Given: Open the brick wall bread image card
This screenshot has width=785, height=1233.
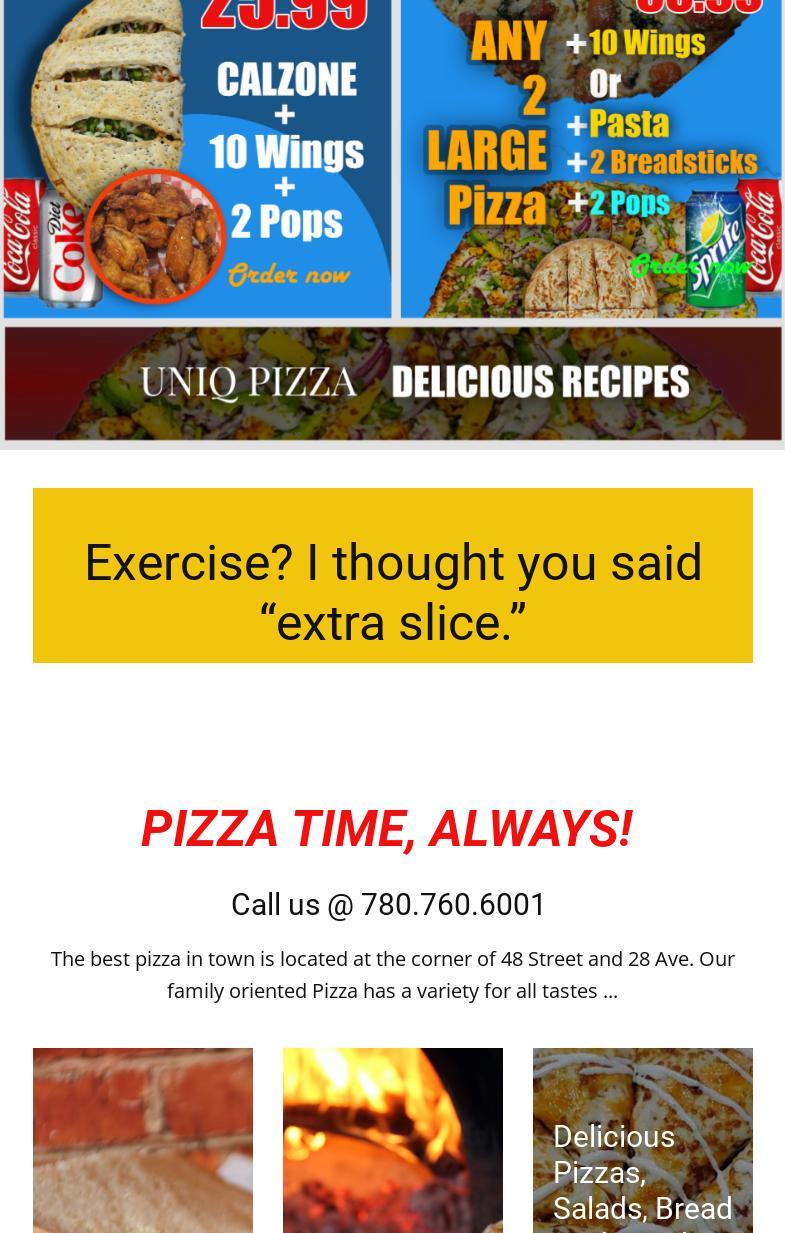Looking at the screenshot, I should (143, 1140).
